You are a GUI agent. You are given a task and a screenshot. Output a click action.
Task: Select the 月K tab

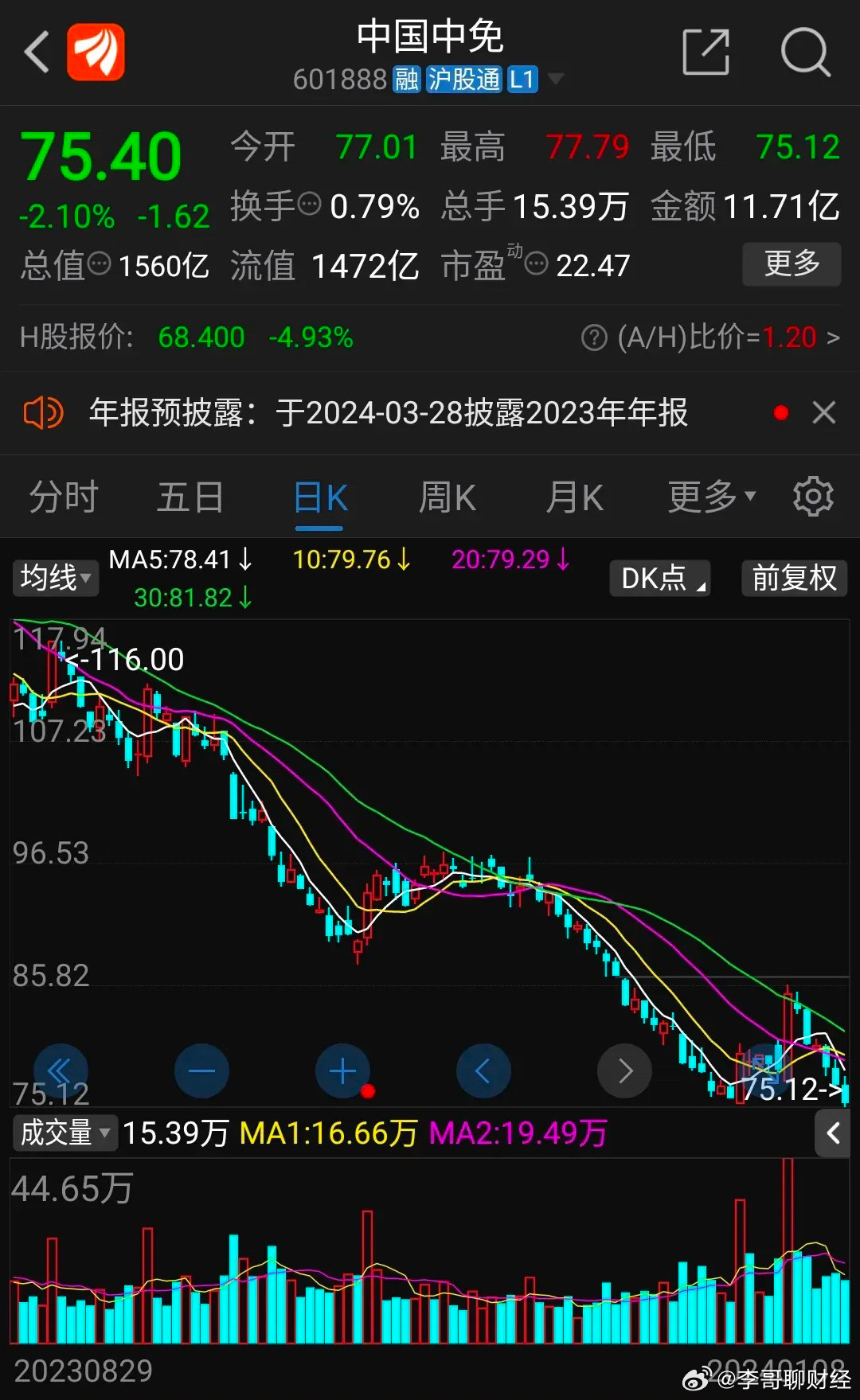coord(574,497)
